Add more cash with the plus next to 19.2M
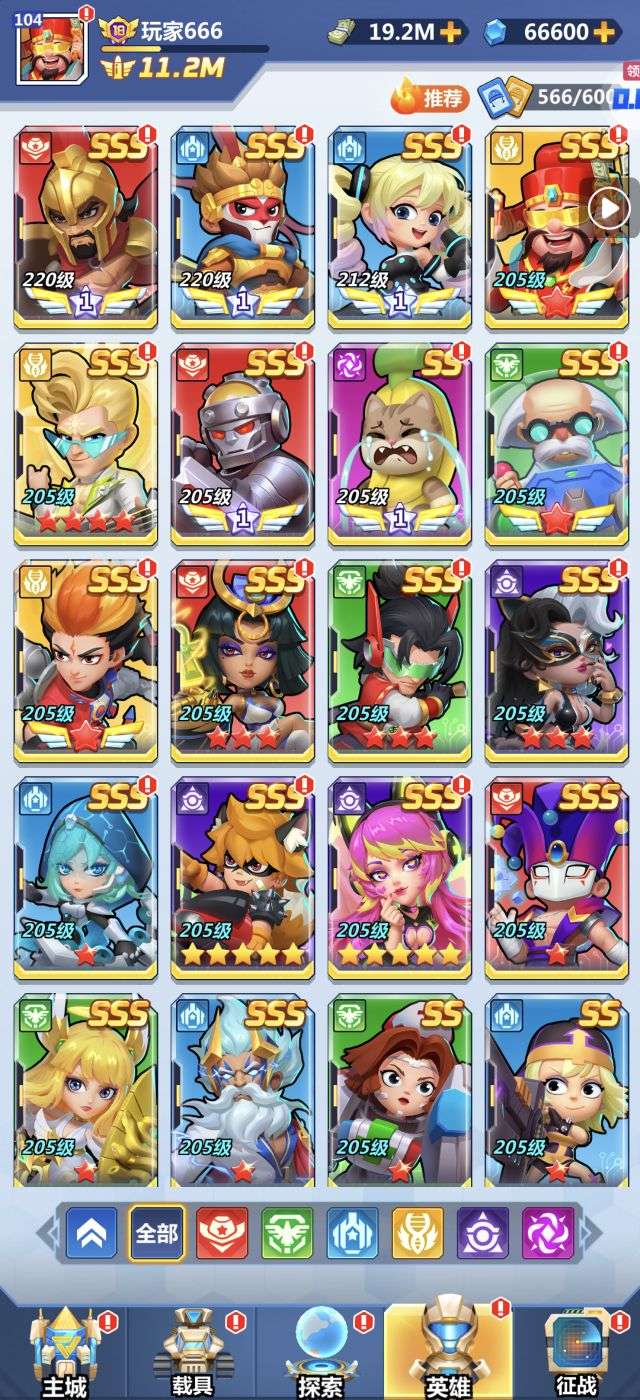640x1400 pixels. [450, 32]
